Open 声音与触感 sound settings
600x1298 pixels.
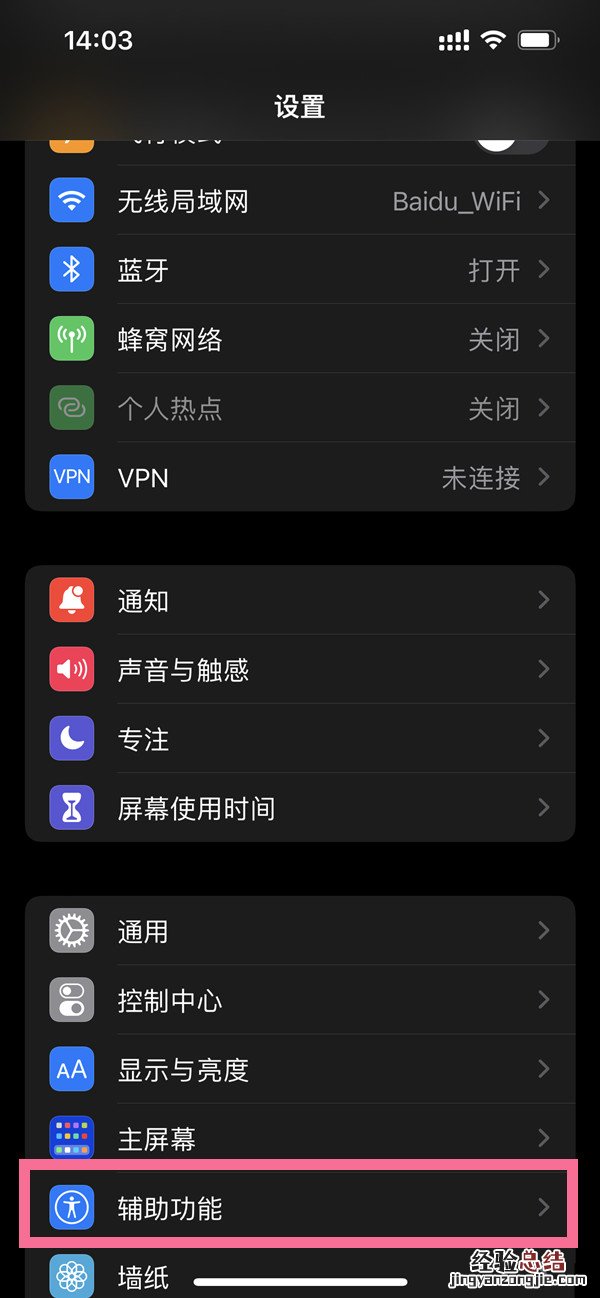point(300,669)
